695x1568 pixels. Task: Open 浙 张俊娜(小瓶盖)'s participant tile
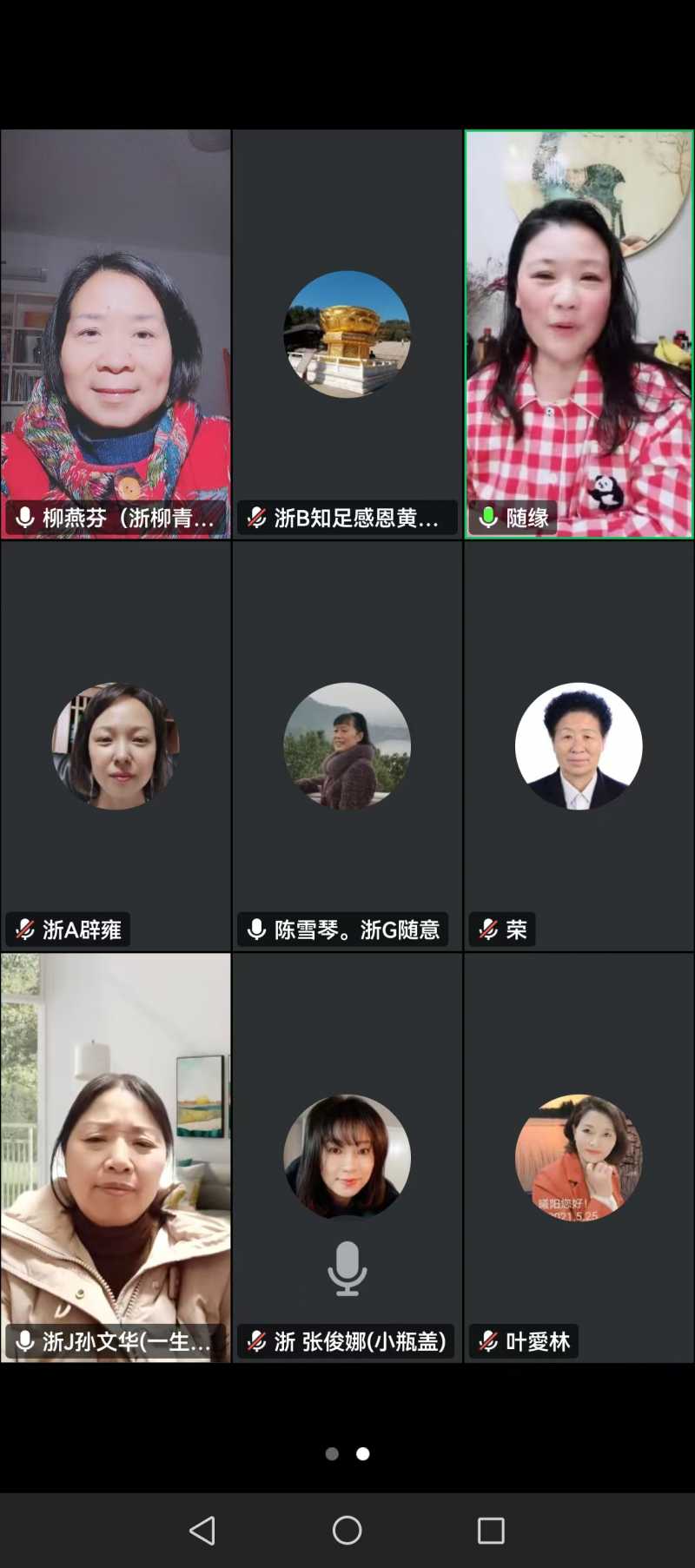[x=347, y=1157]
